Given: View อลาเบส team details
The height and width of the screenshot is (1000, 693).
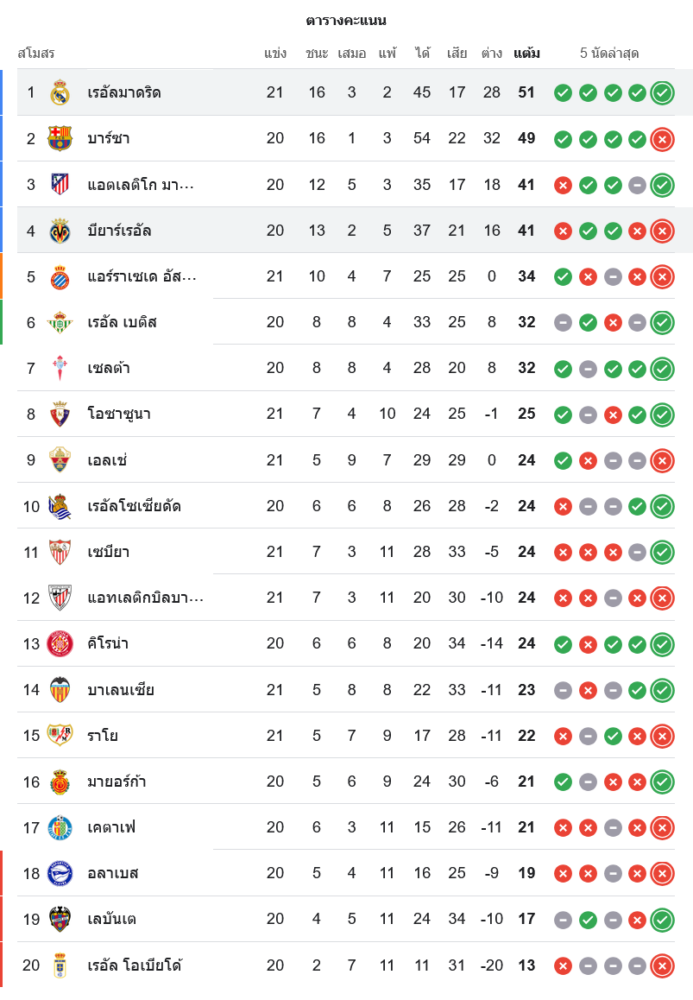Looking at the screenshot, I should click(x=112, y=874).
